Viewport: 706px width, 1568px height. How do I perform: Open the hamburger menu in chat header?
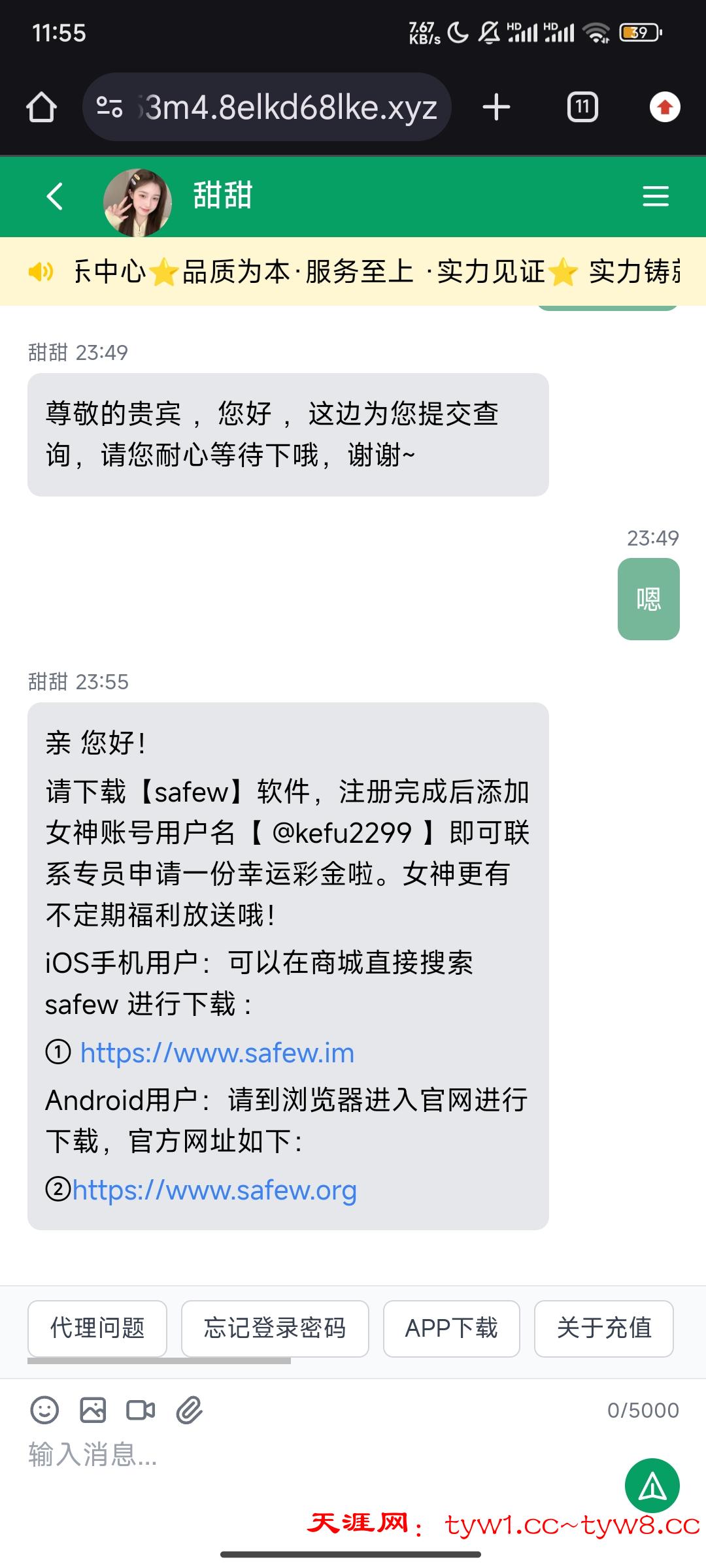pos(656,196)
